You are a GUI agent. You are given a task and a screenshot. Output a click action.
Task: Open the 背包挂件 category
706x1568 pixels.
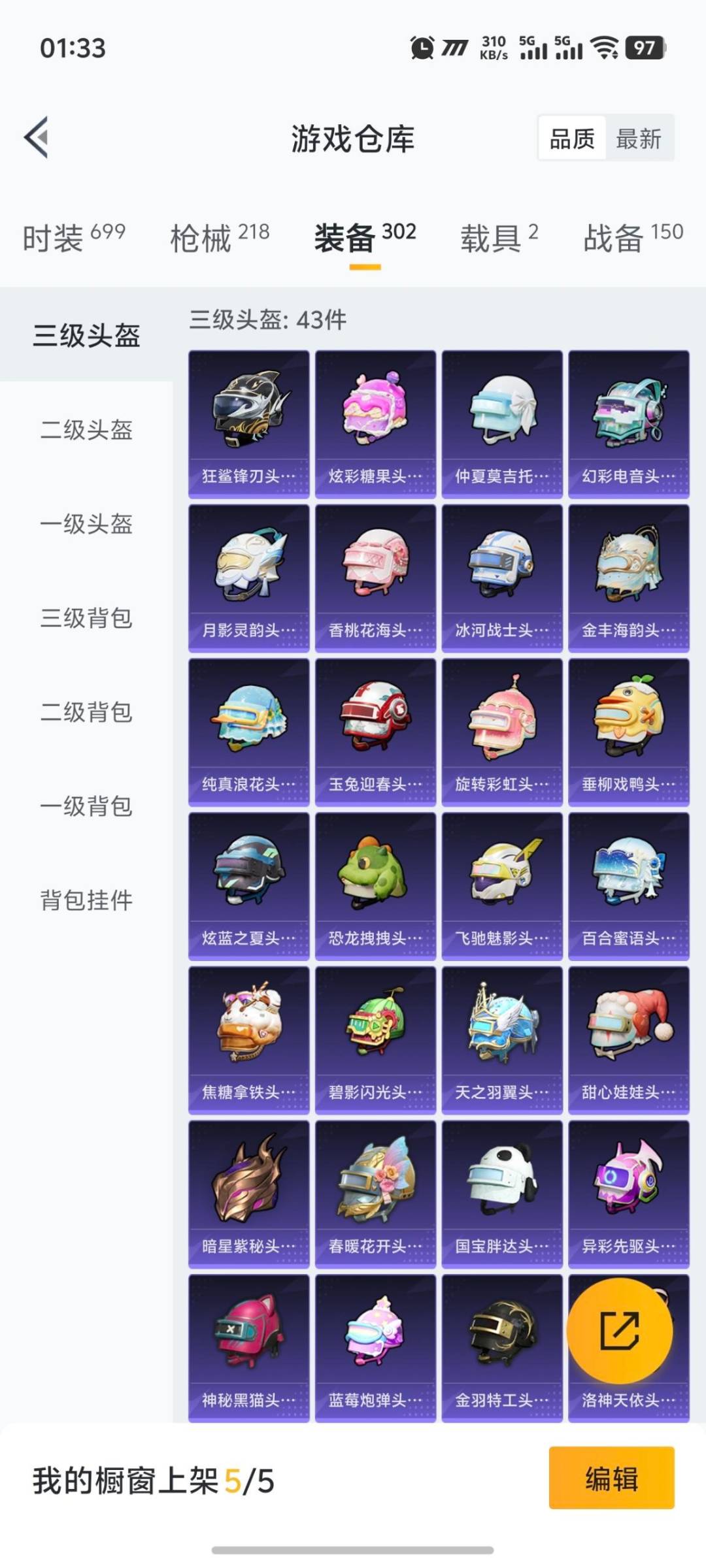pyautogui.click(x=86, y=902)
